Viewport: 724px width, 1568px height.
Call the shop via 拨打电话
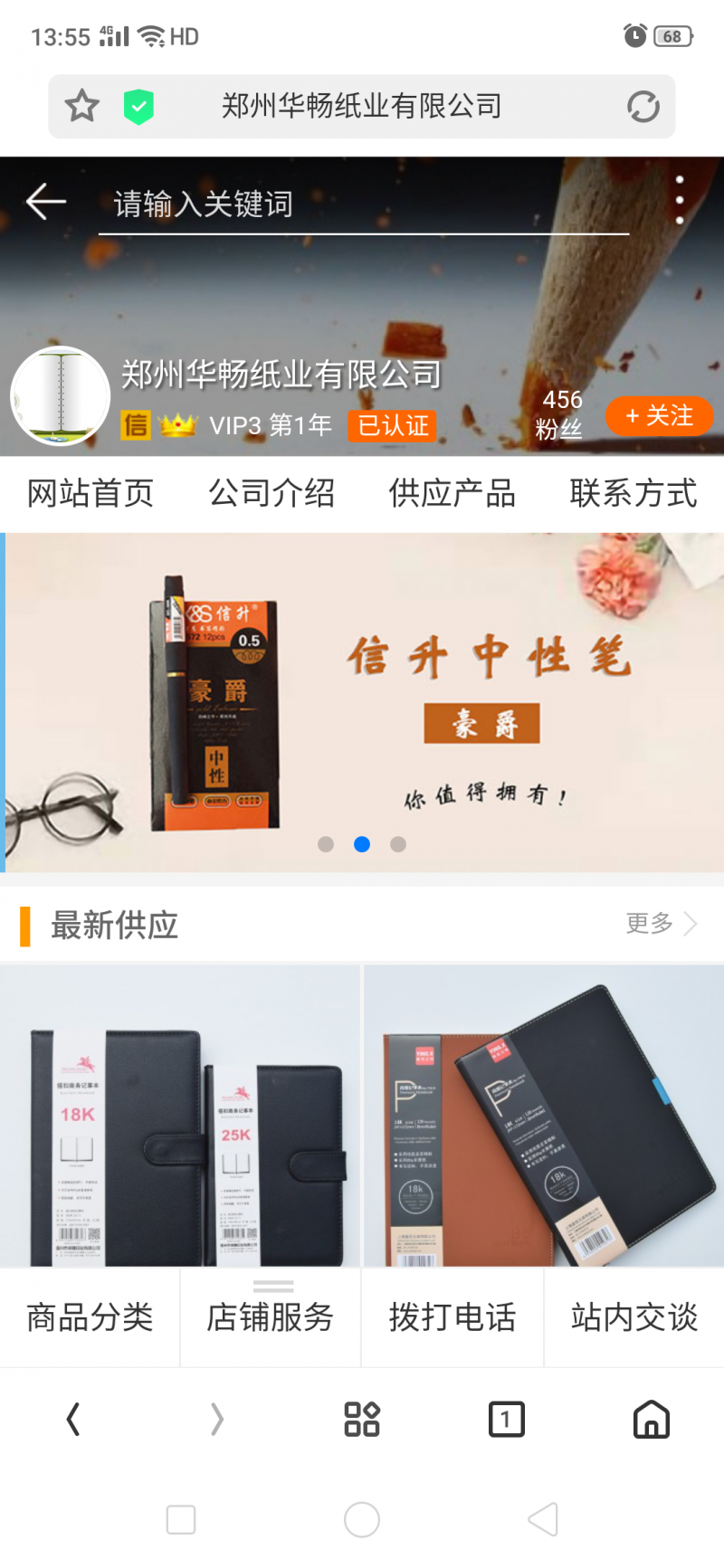click(452, 1318)
